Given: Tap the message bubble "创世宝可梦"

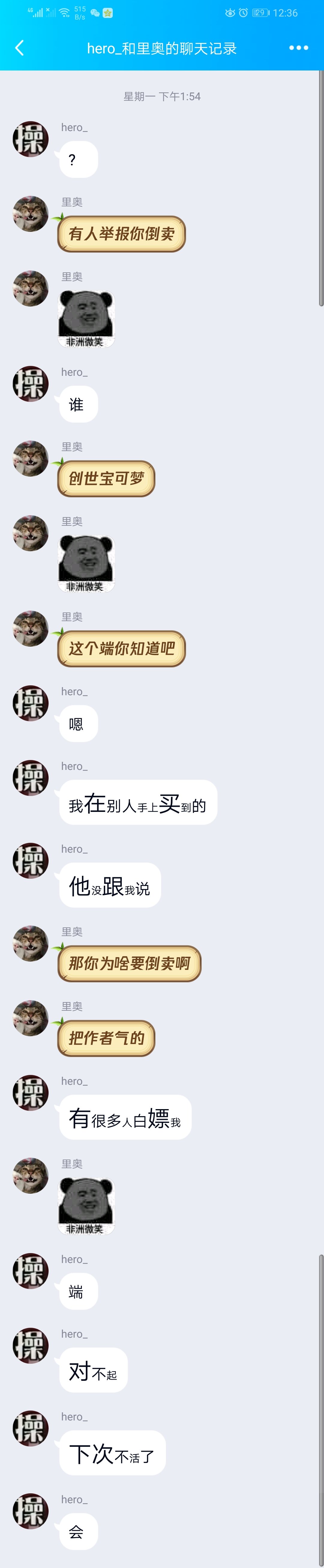Looking at the screenshot, I should (x=106, y=479).
